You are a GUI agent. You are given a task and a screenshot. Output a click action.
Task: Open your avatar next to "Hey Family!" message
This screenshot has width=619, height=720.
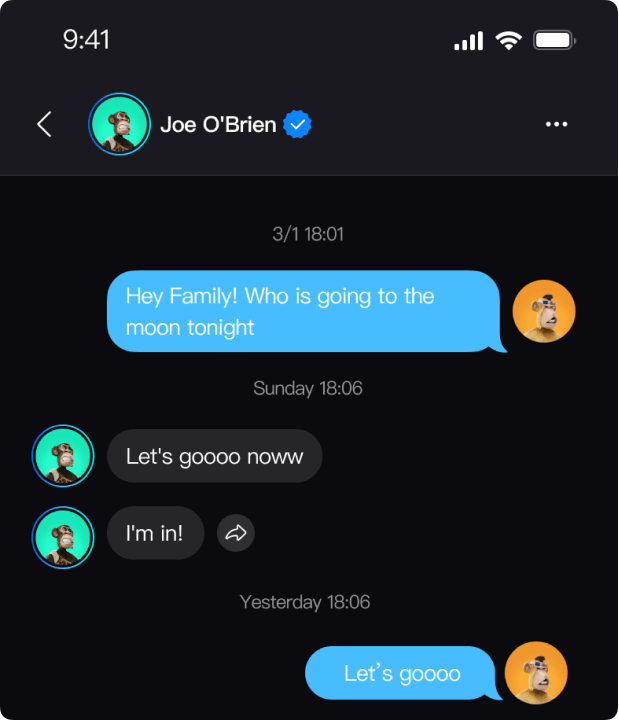[544, 311]
